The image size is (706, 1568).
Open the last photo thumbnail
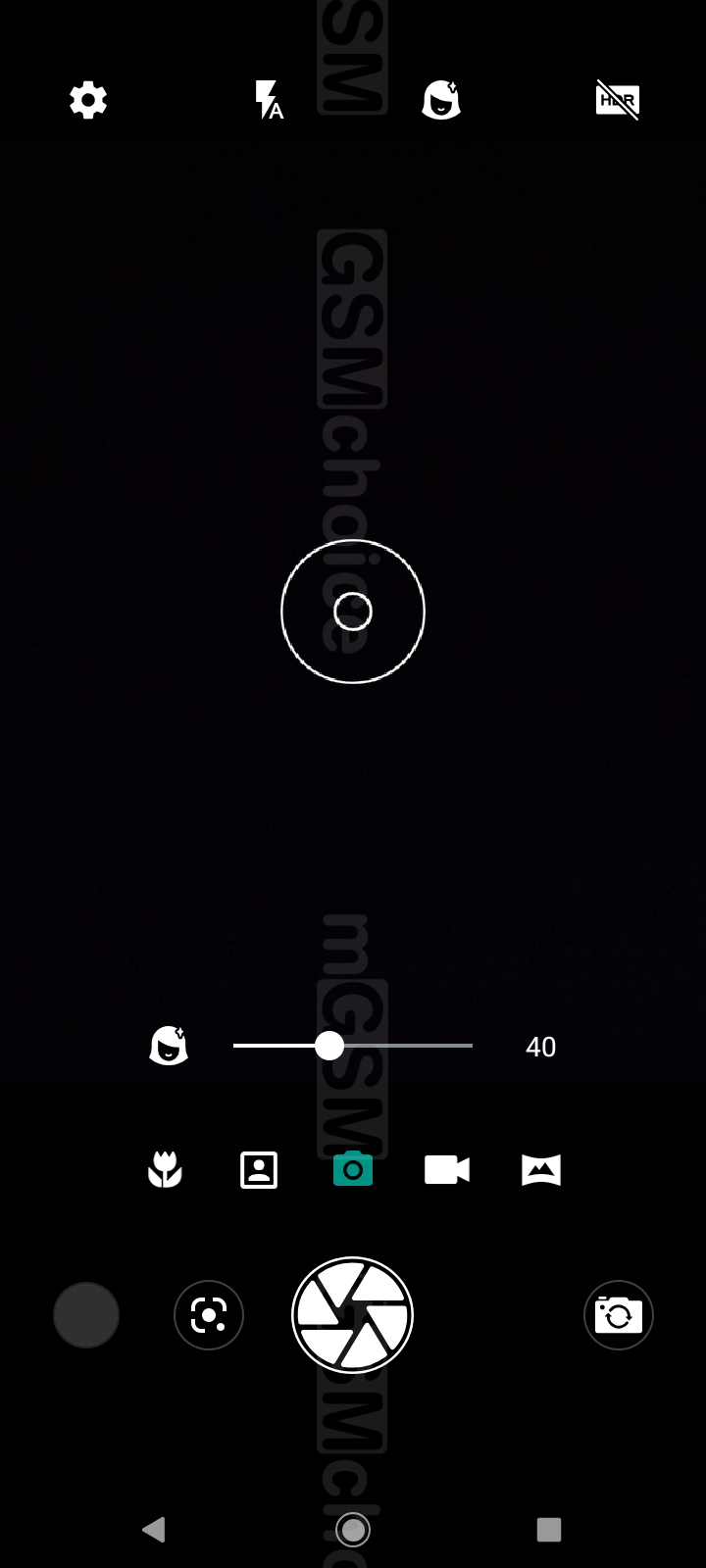coord(86,1315)
